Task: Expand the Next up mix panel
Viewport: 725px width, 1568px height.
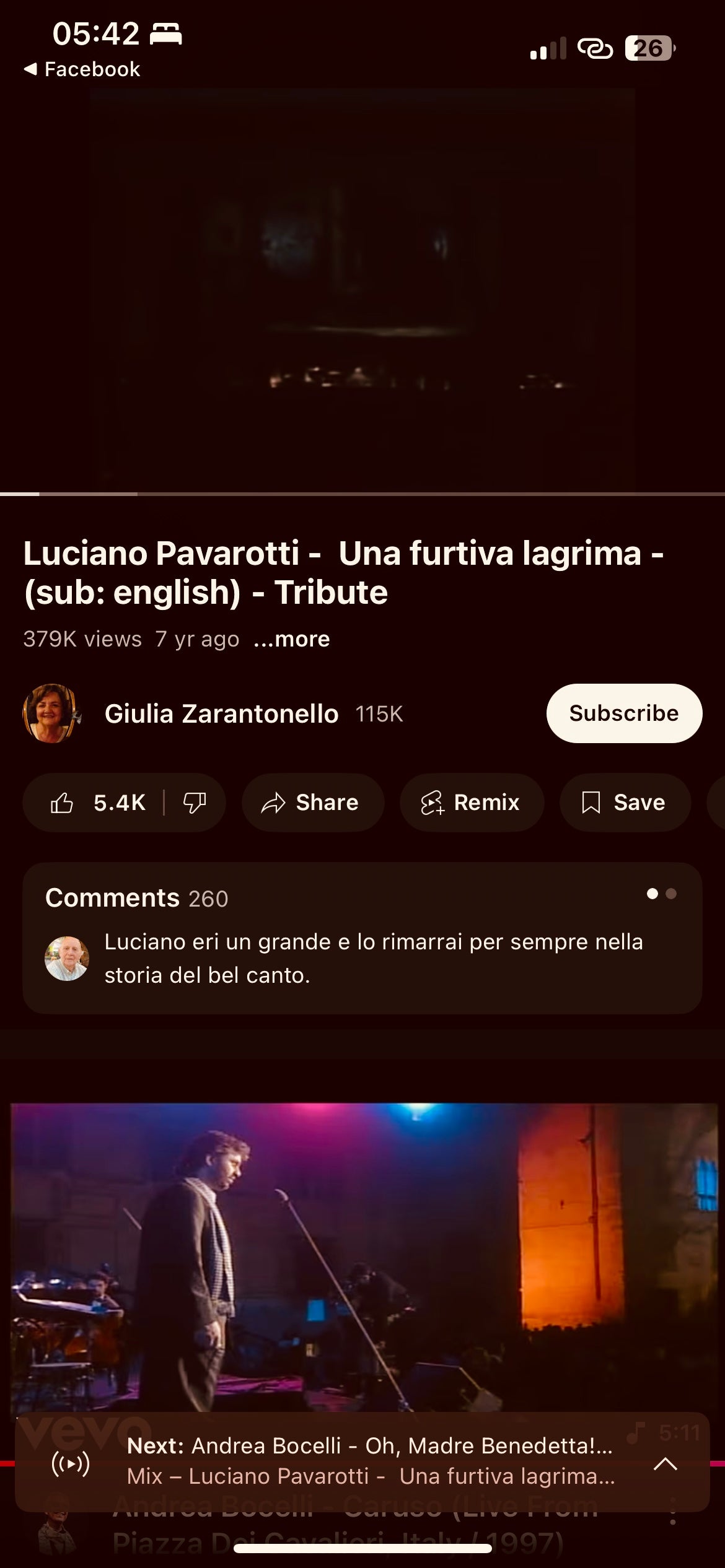Action: click(x=666, y=1465)
